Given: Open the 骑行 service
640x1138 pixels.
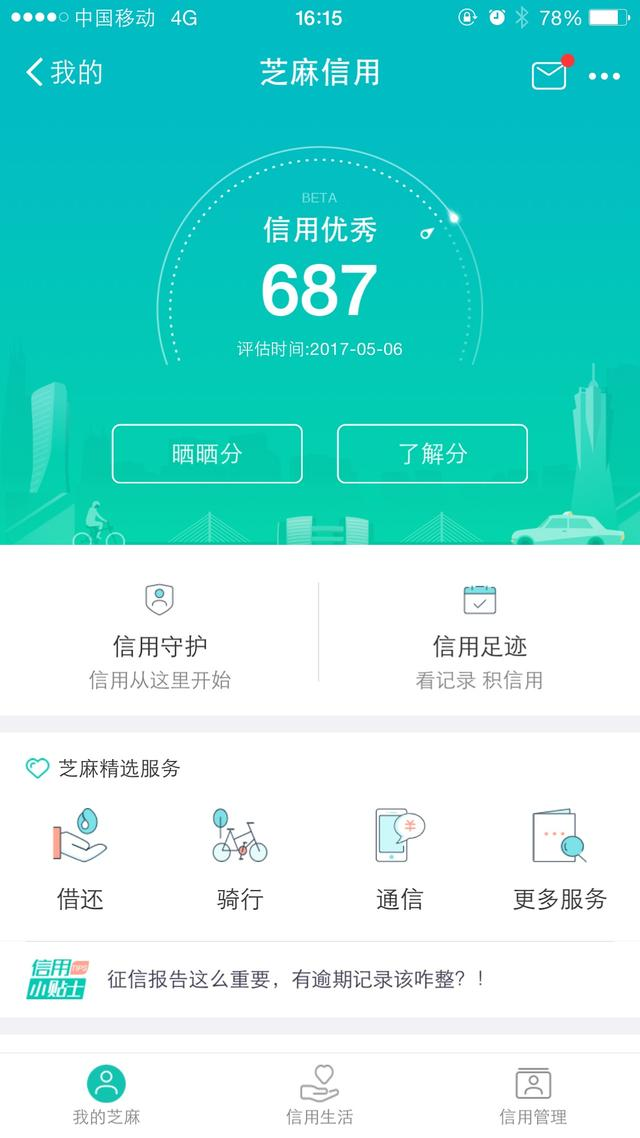Looking at the screenshot, I should tap(240, 859).
